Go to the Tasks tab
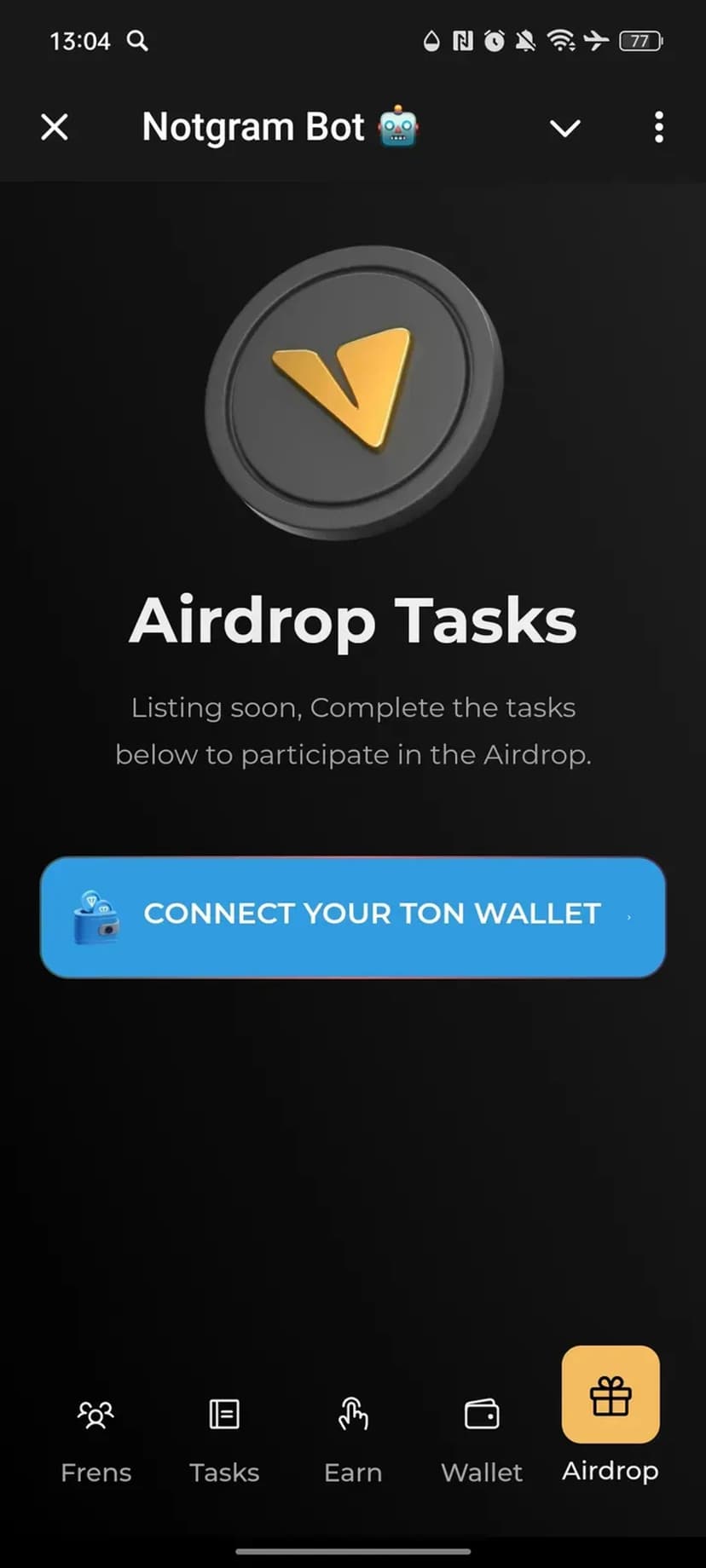The image size is (706, 1568). click(x=224, y=1438)
